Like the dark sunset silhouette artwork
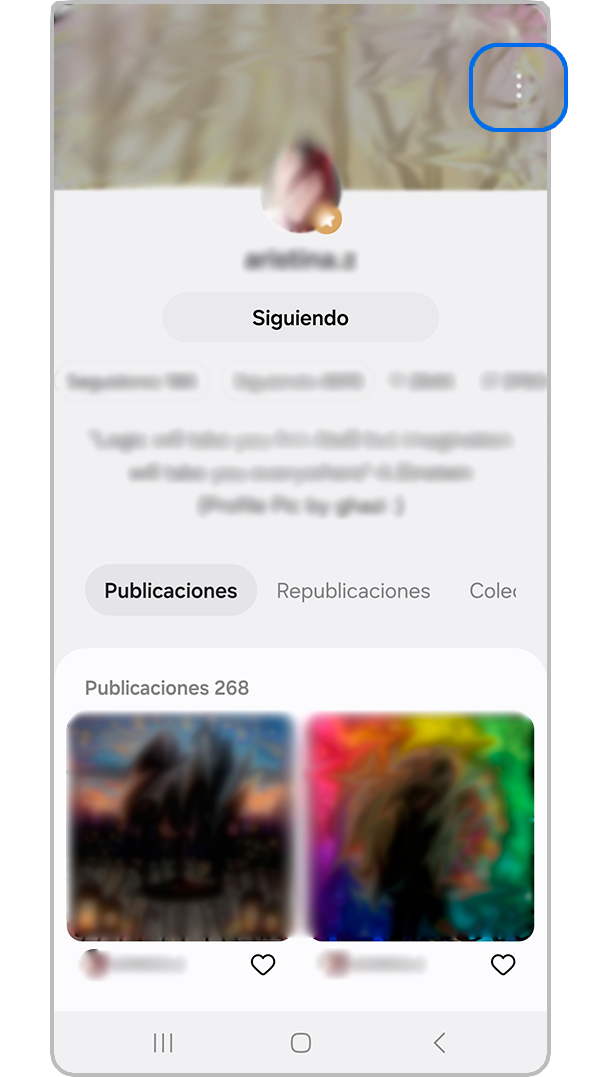Viewport: 600px width, 1077px height. pyautogui.click(x=262, y=965)
